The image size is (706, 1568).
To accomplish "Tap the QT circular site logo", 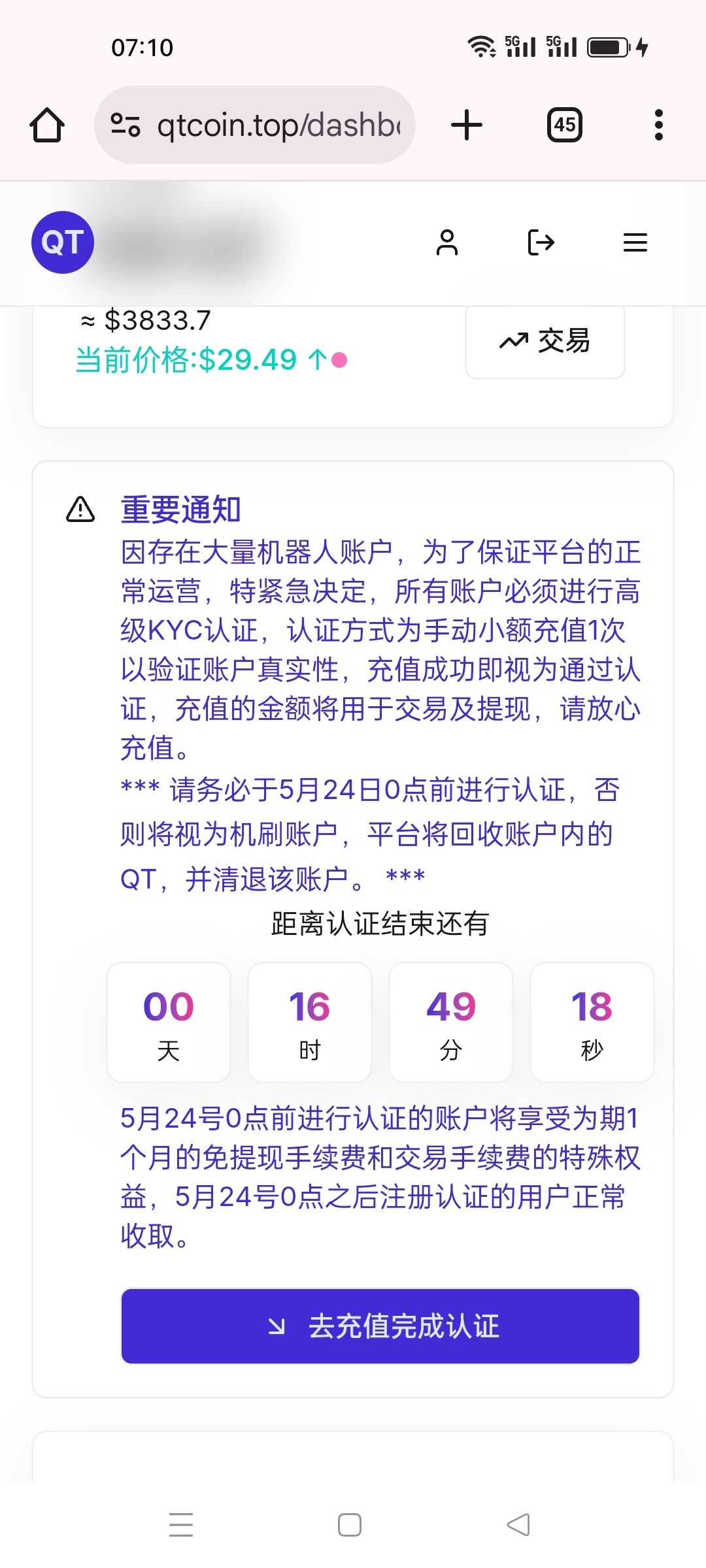I will (x=62, y=241).
